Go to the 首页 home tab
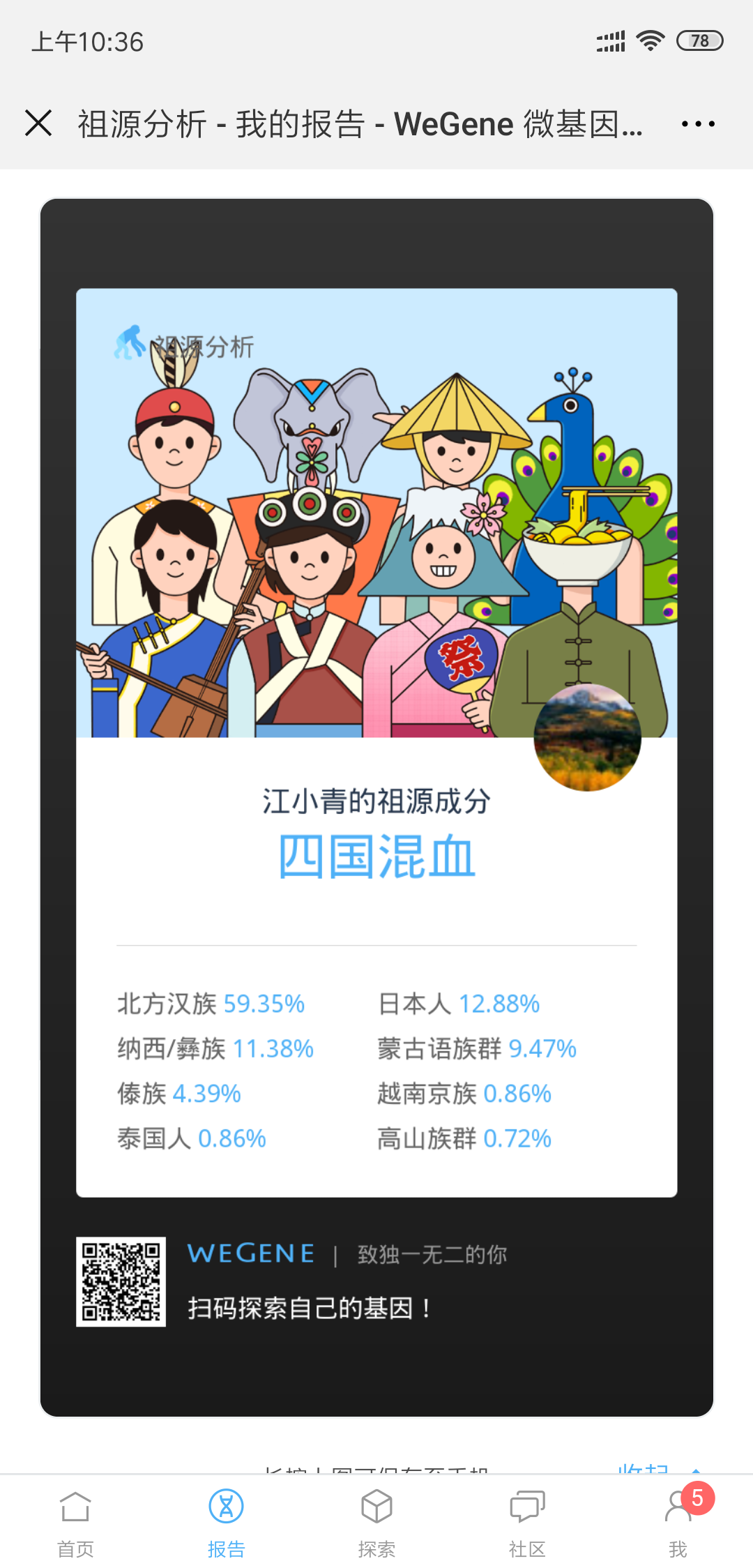The height and width of the screenshot is (1568, 753). pyautogui.click(x=75, y=1522)
